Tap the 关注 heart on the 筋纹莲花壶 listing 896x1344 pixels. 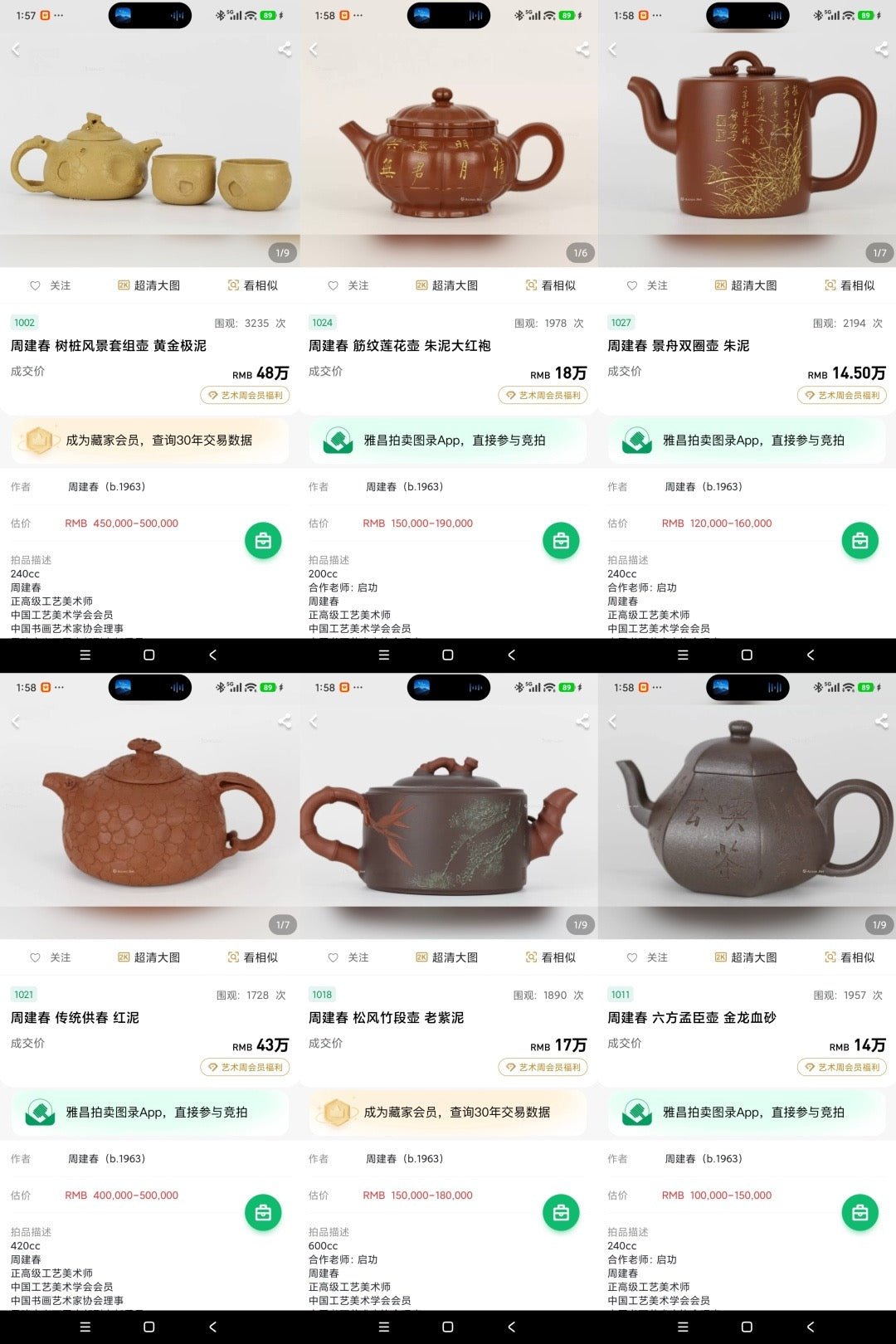(x=334, y=285)
